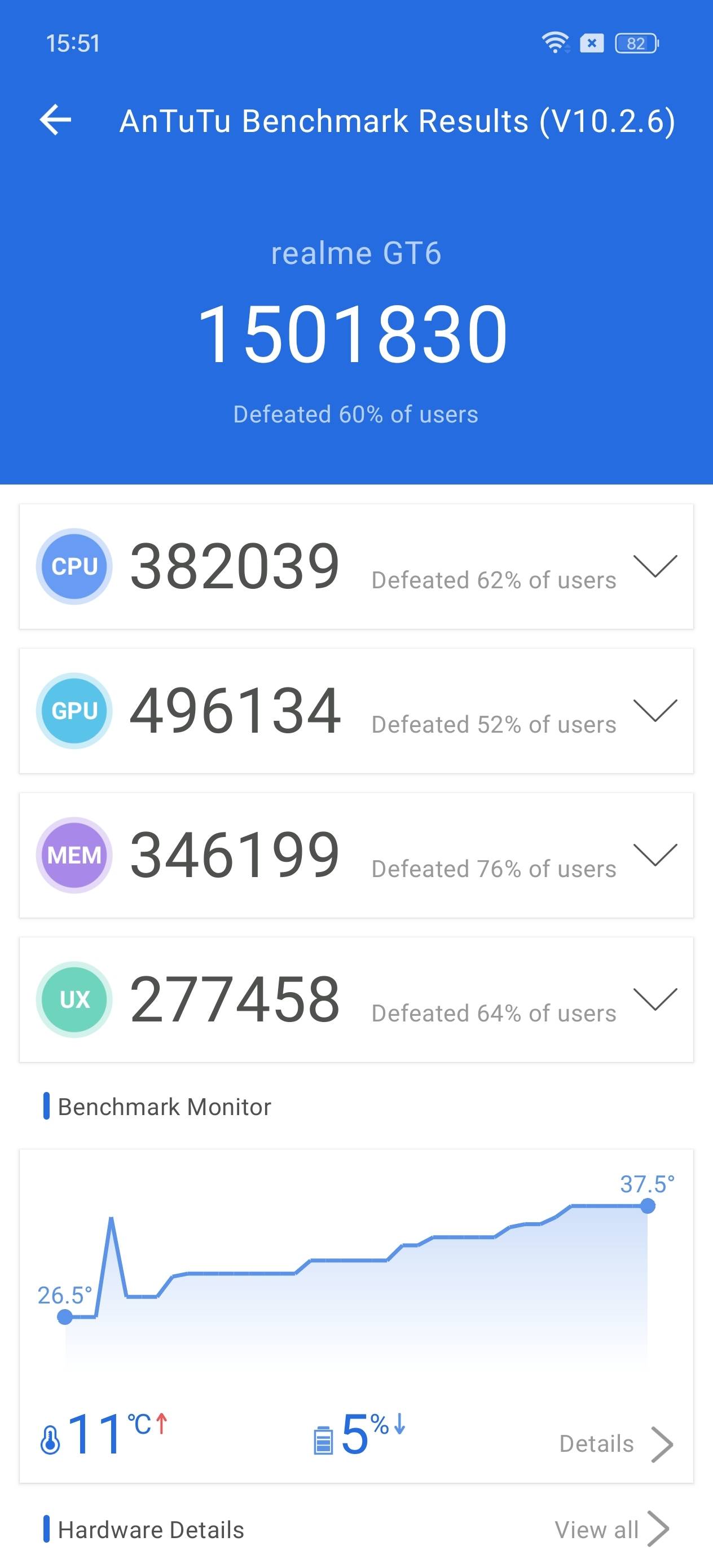Expand the CPU score breakdown

655,566
